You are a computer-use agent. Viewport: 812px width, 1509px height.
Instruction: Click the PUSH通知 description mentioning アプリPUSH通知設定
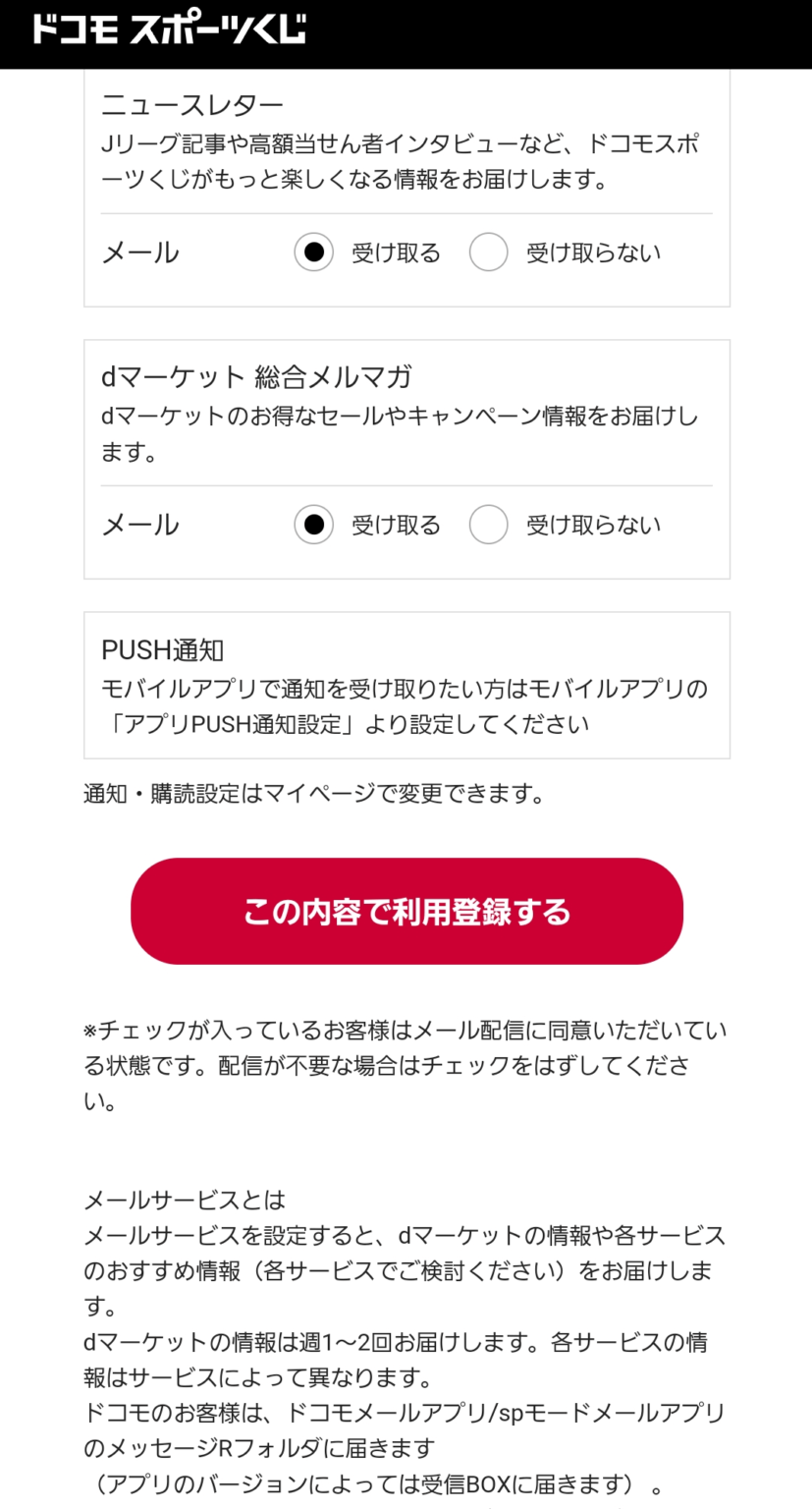[406, 703]
